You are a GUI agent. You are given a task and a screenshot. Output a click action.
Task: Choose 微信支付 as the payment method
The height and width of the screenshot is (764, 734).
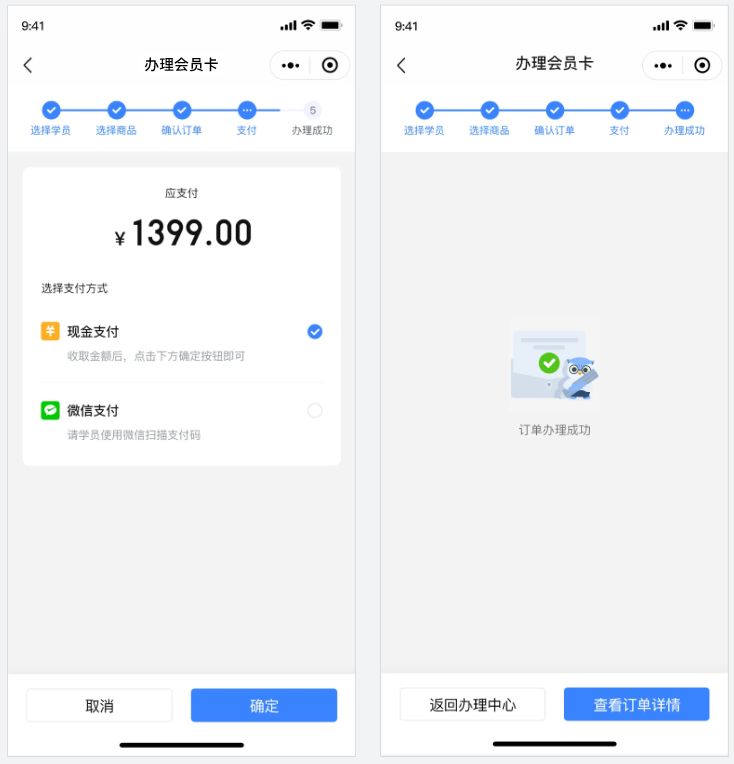pyautogui.click(x=181, y=421)
